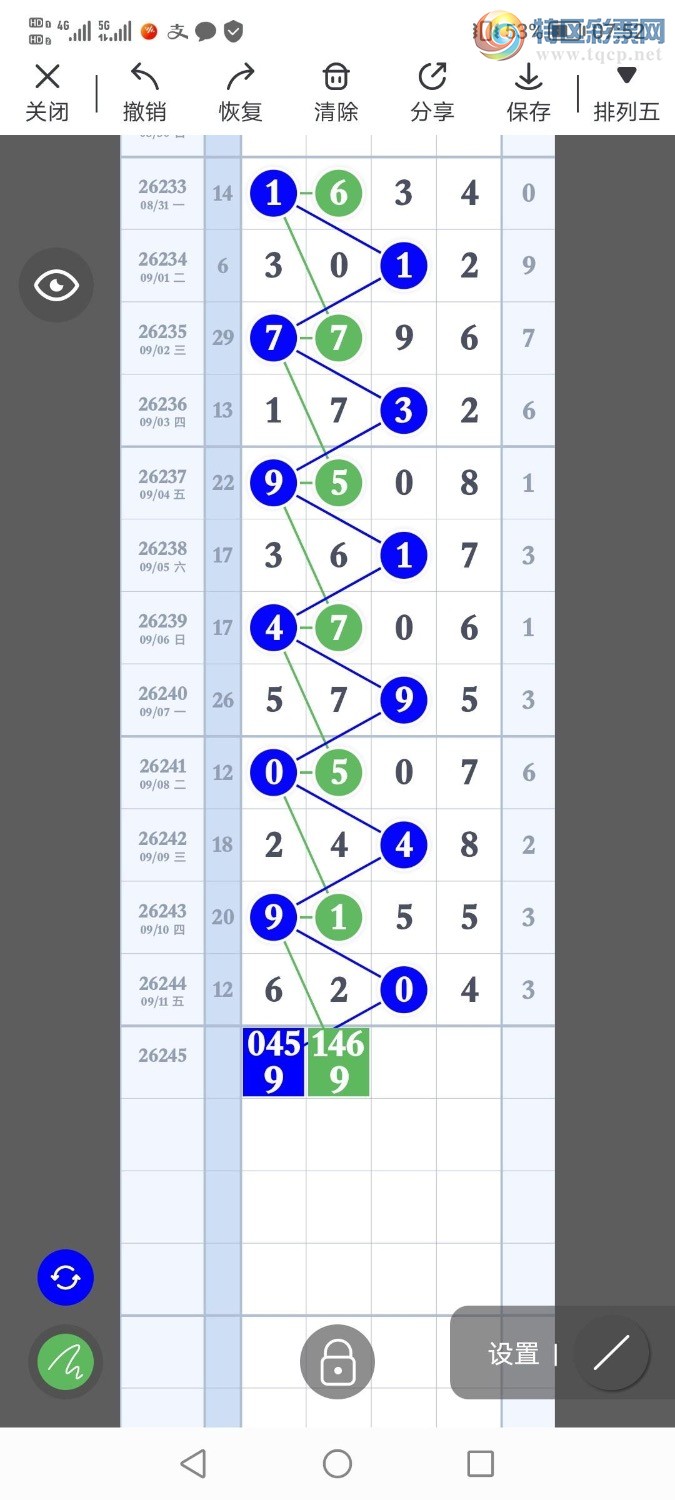Undo the last drawing action

(x=144, y=92)
